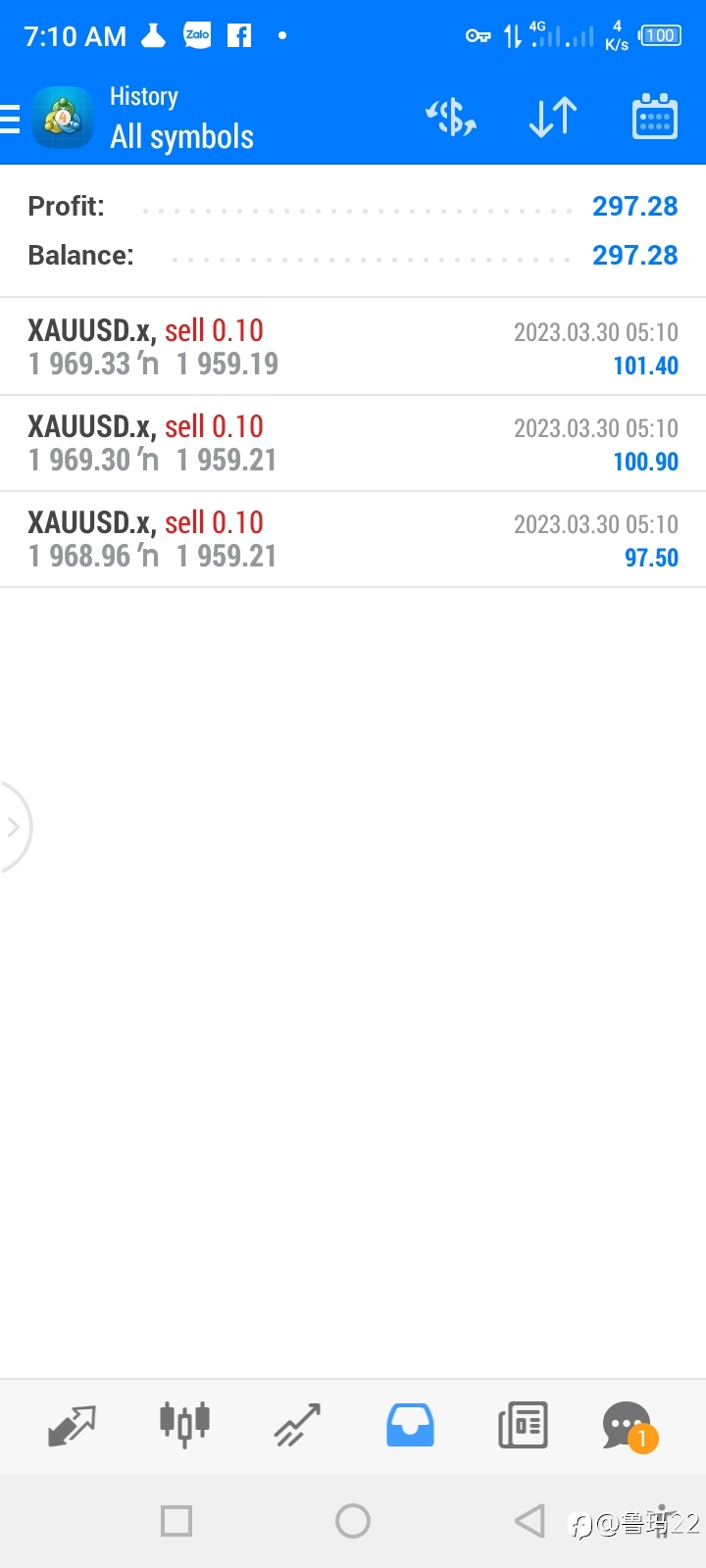Open the XAUUSD.x trade with profit 100.90
The image size is (706, 1568).
tap(353, 443)
